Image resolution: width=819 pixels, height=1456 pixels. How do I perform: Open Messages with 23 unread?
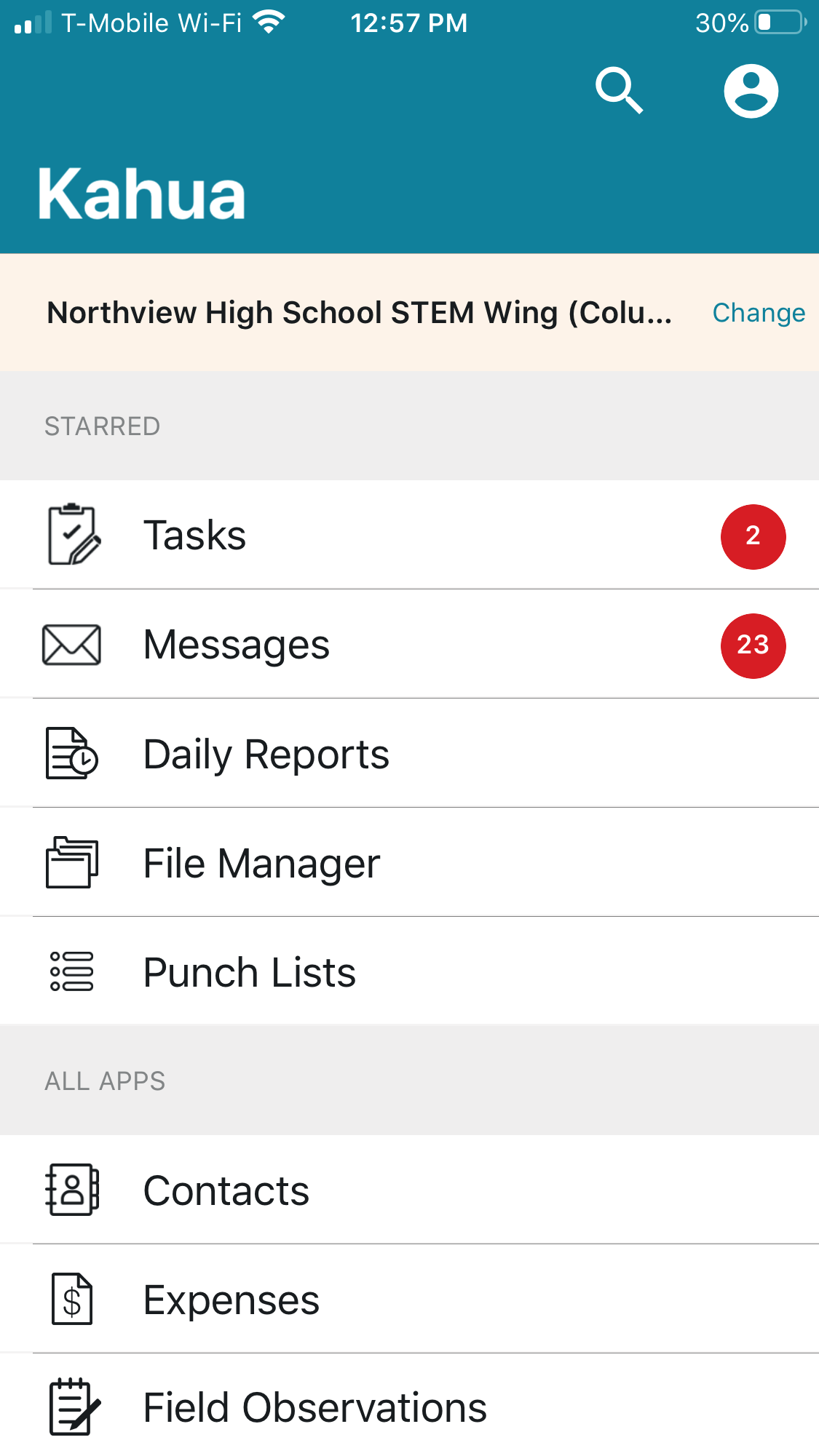point(409,645)
